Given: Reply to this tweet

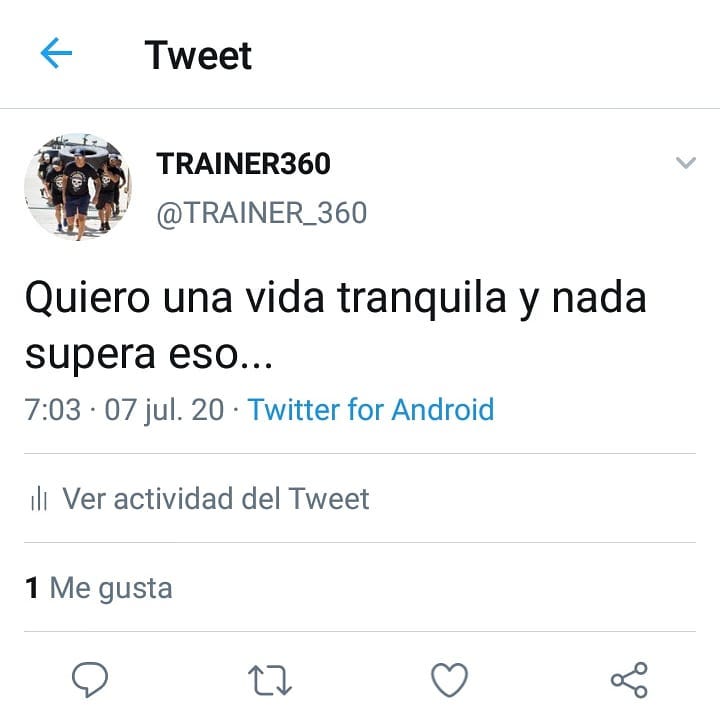Looking at the screenshot, I should click(x=90, y=681).
